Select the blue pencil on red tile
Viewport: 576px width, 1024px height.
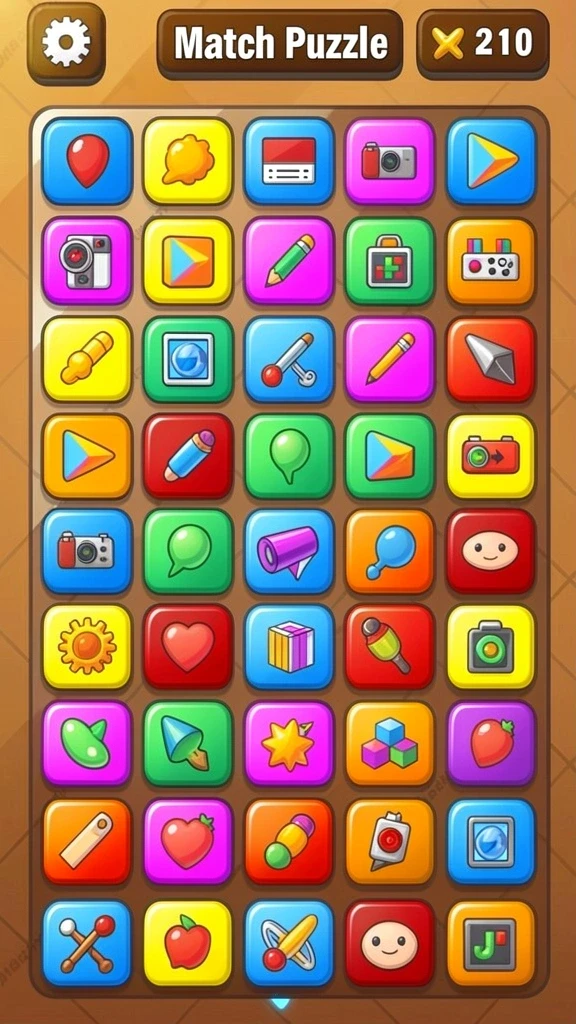(x=188, y=456)
